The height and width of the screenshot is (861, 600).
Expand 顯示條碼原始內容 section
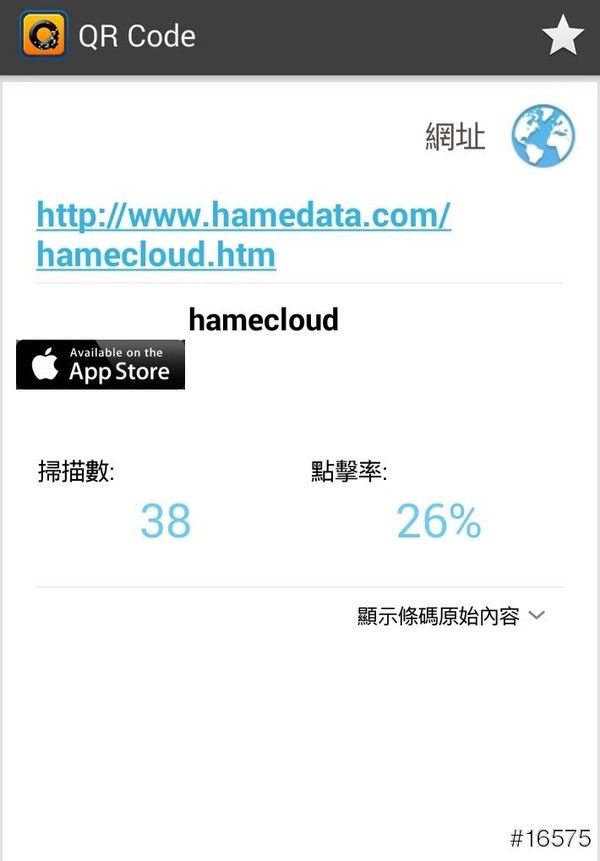coord(450,616)
